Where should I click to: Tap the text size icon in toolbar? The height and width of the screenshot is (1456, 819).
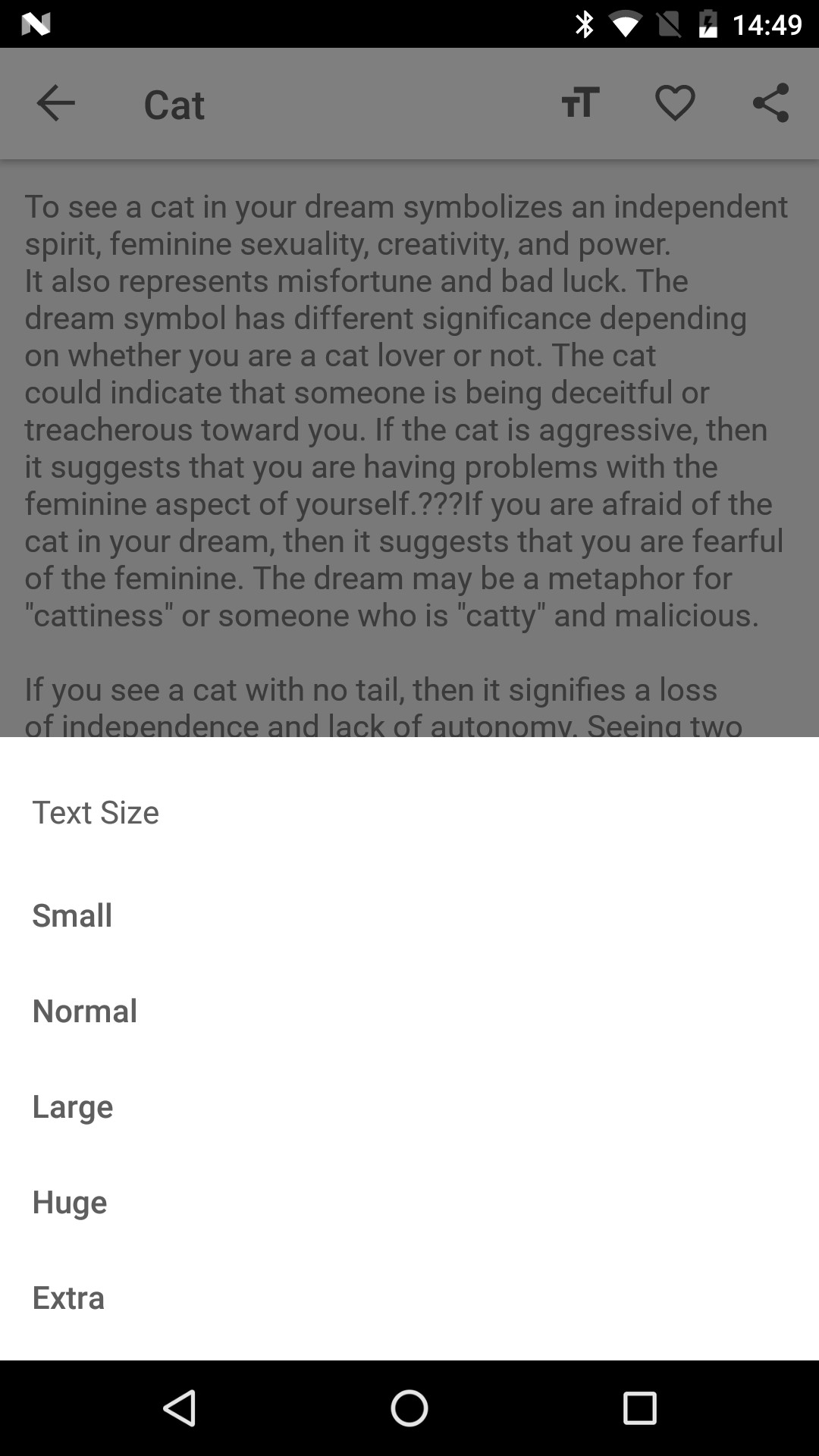580,103
